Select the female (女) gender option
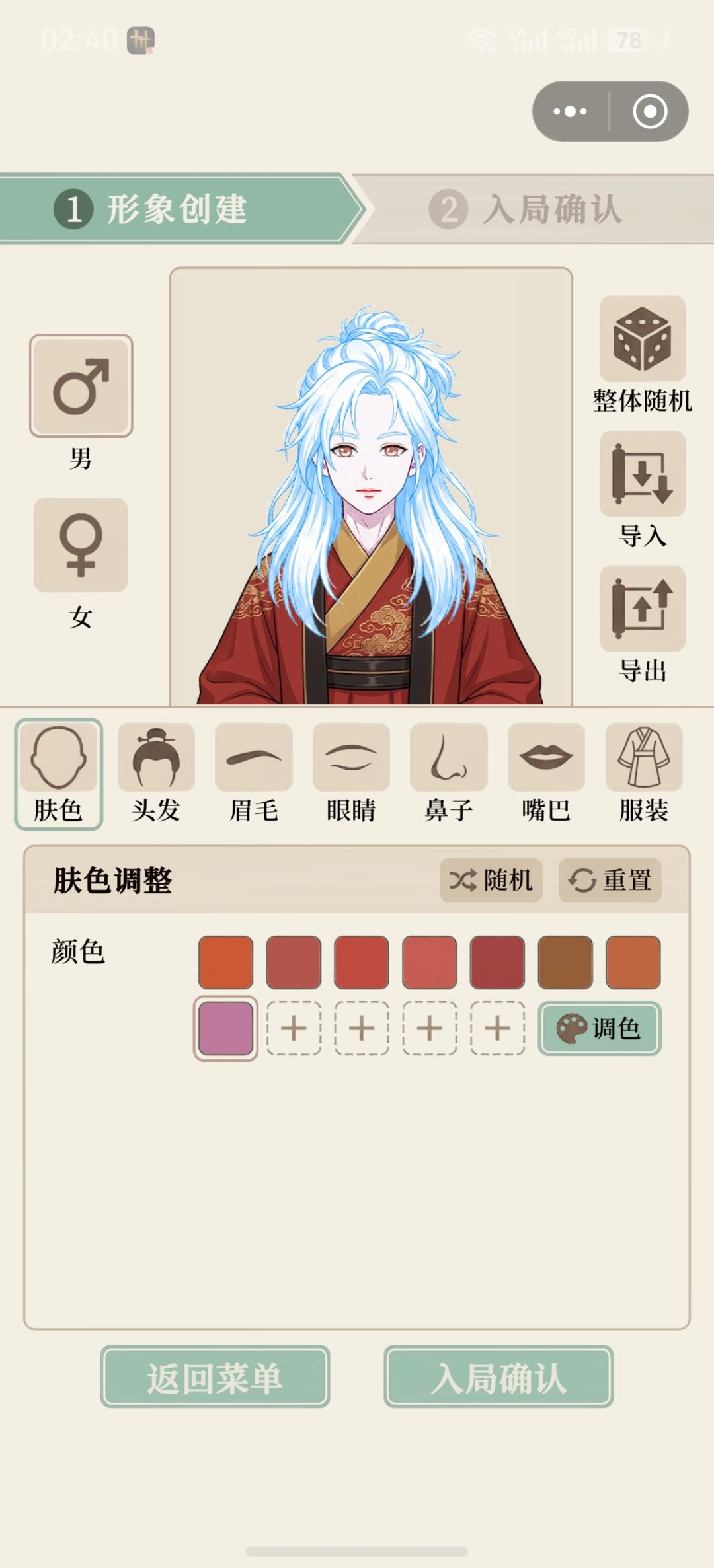This screenshot has height=1568, width=714. pyautogui.click(x=81, y=545)
